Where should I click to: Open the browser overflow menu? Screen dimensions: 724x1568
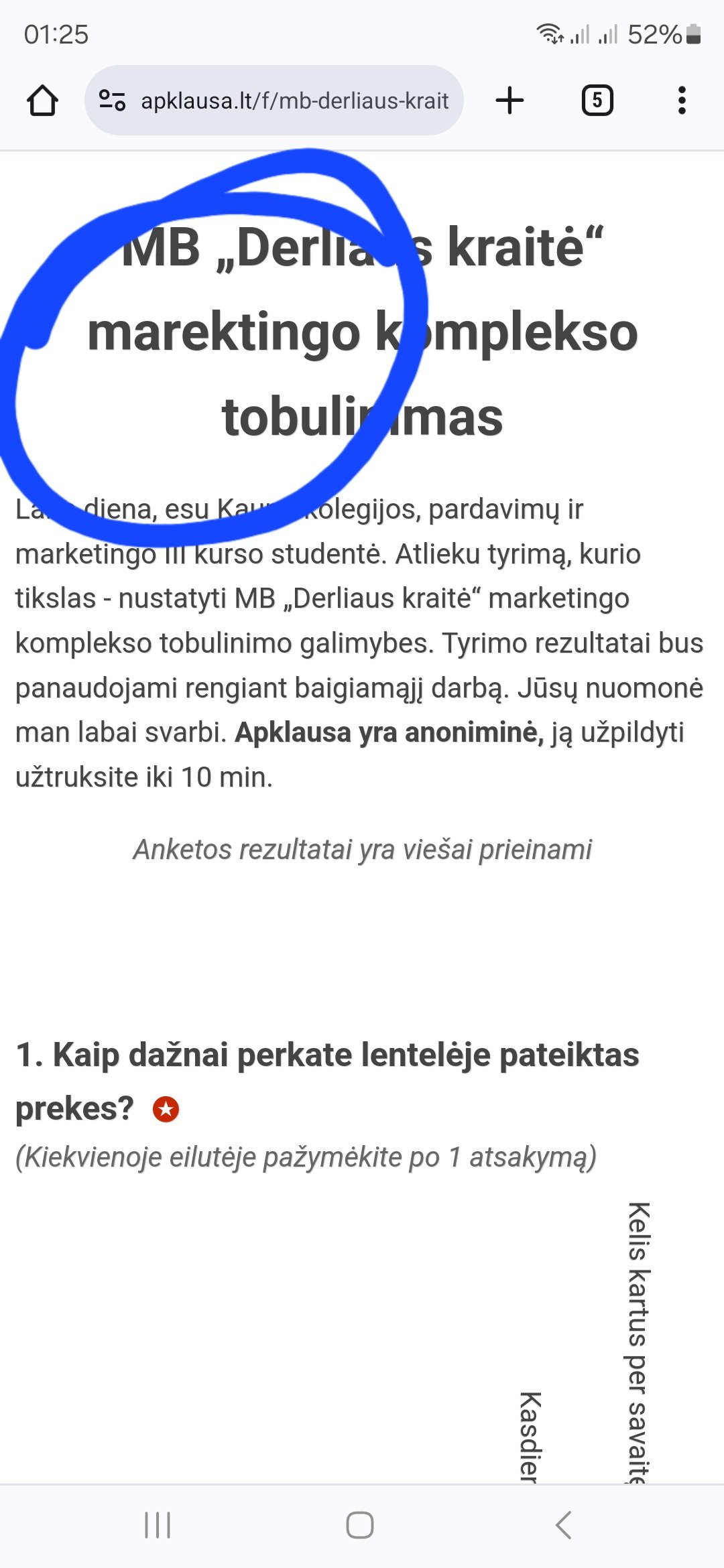(x=682, y=101)
